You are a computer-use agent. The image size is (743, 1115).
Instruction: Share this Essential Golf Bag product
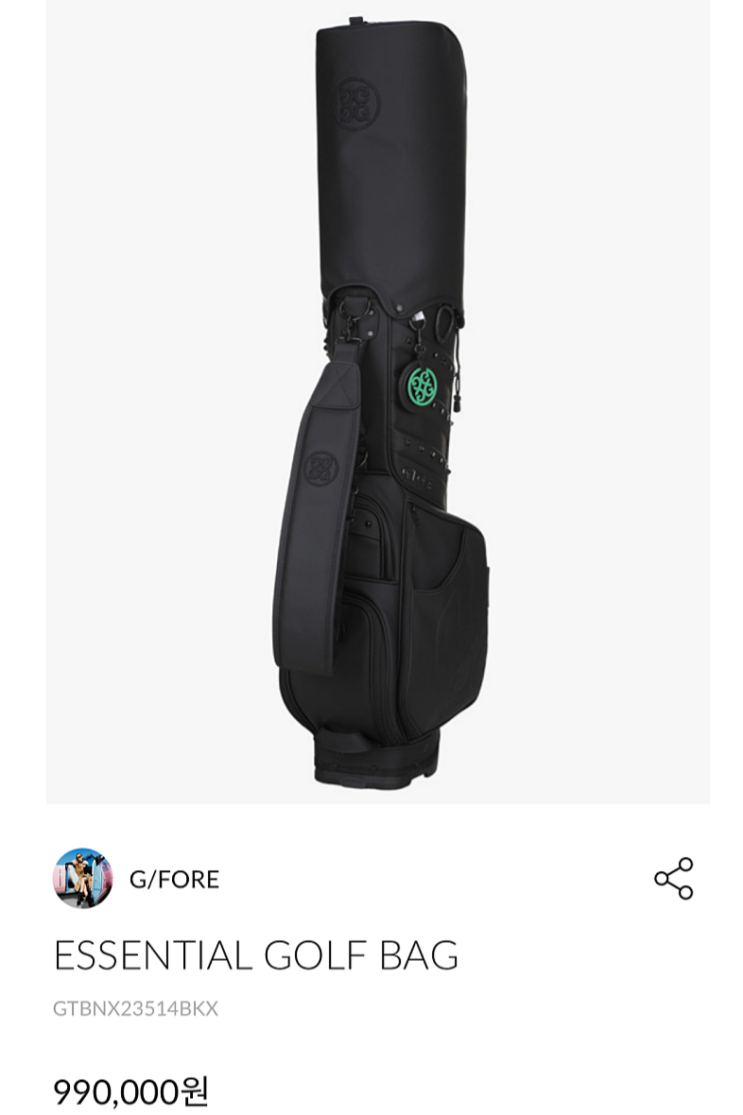coord(673,879)
